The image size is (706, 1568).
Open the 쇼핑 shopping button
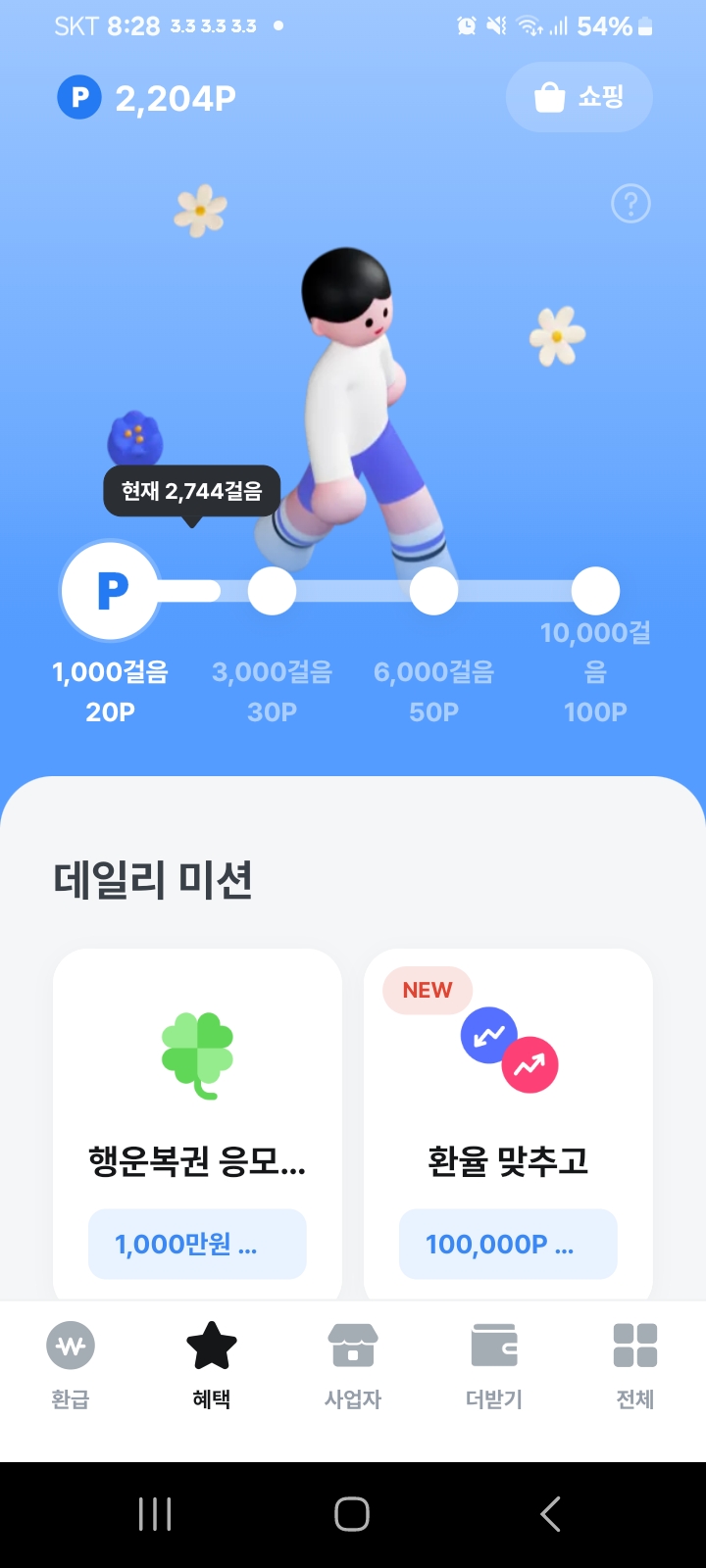579,97
